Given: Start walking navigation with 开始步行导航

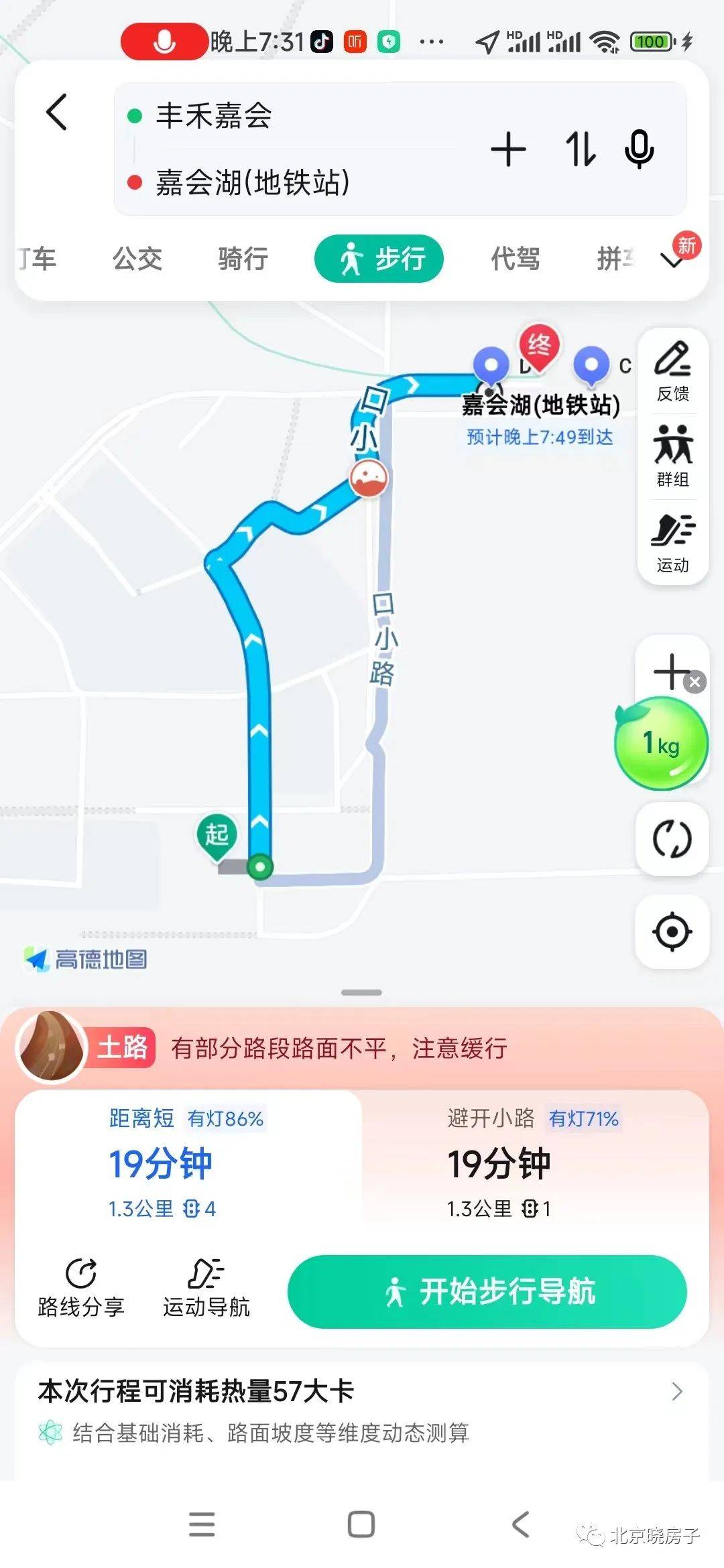Looking at the screenshot, I should click(487, 1290).
